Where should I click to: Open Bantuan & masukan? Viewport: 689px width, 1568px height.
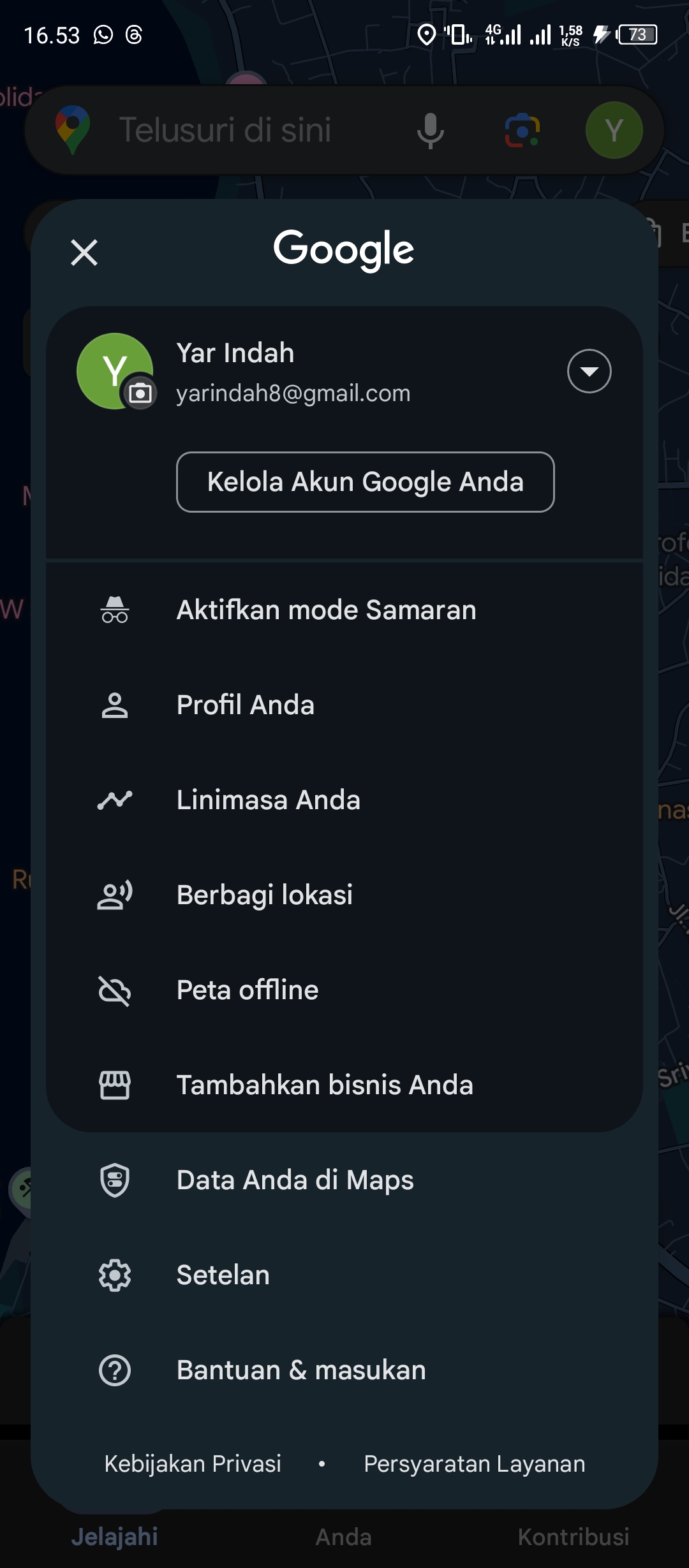344,1370
